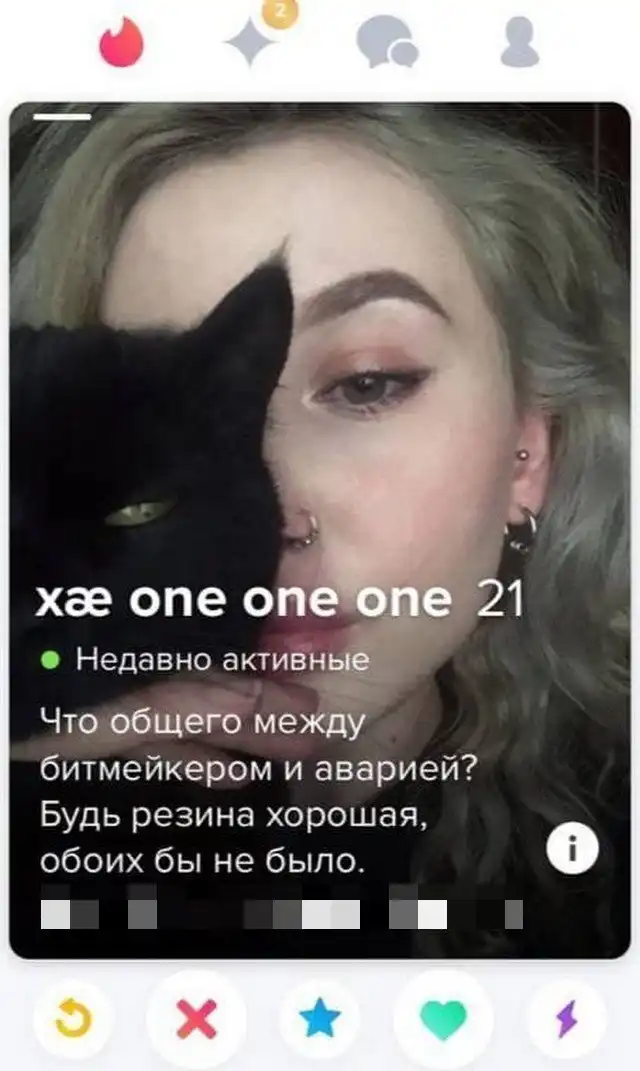Go to the profile tab

click(519, 44)
